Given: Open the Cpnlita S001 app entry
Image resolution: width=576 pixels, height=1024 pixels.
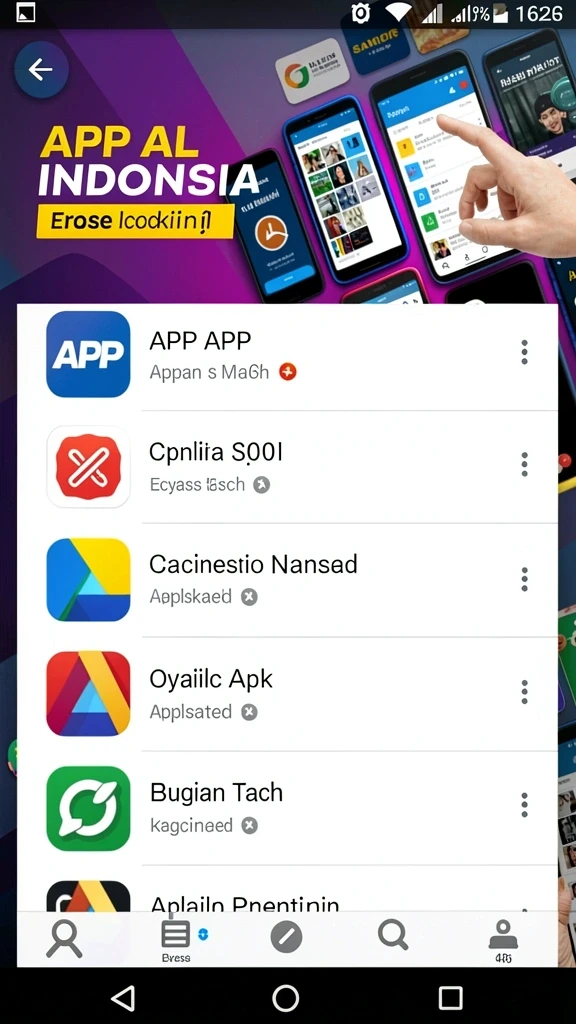Looking at the screenshot, I should 287,466.
